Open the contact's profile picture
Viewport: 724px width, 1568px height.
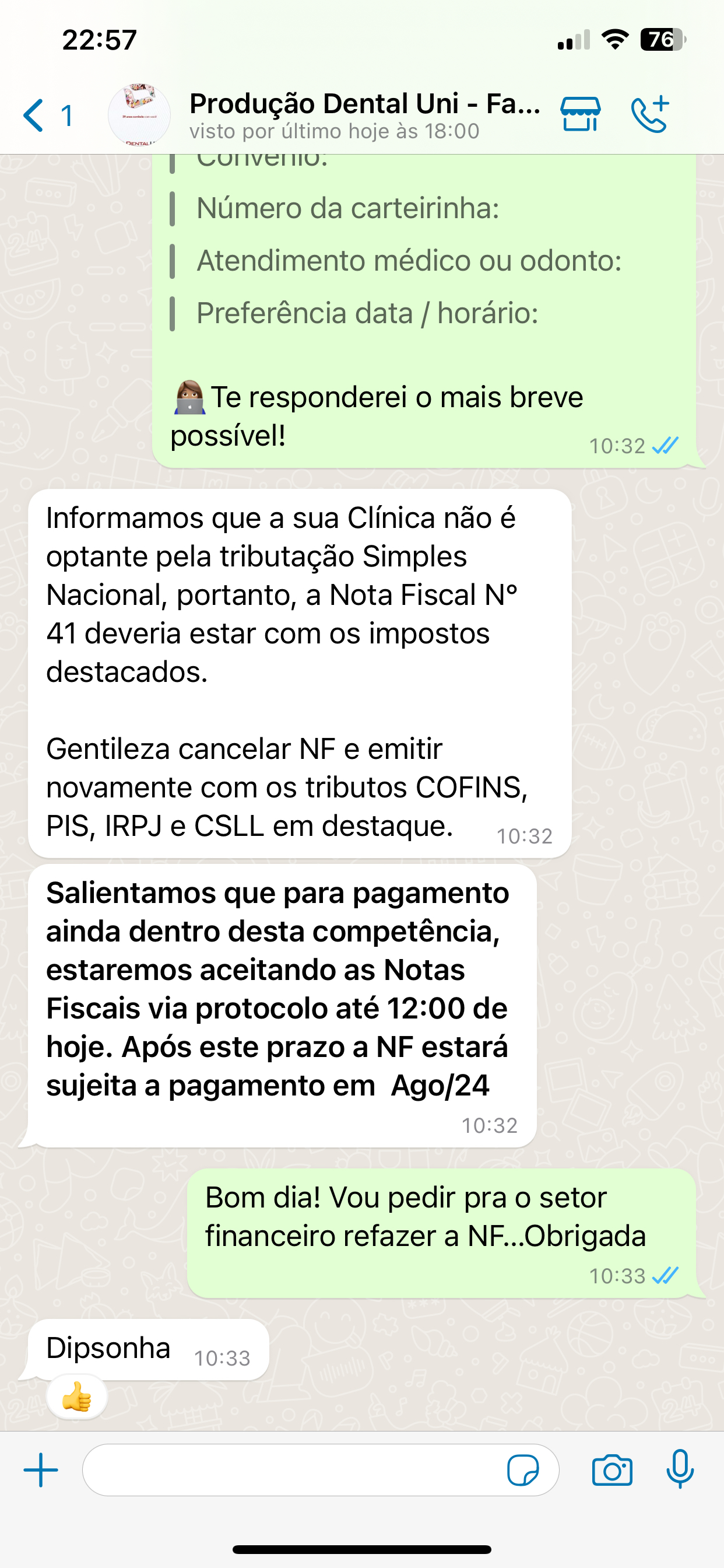coord(139,114)
